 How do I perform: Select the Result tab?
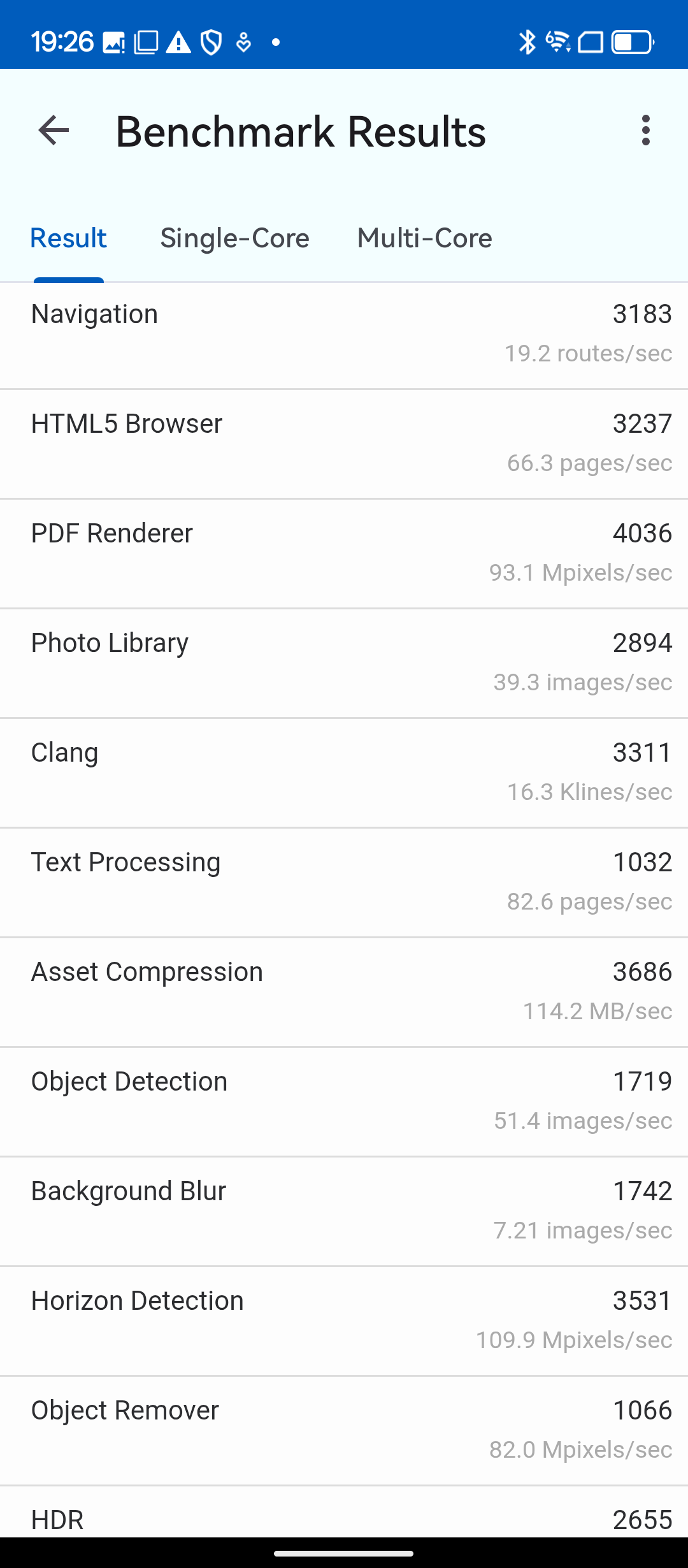click(x=68, y=238)
